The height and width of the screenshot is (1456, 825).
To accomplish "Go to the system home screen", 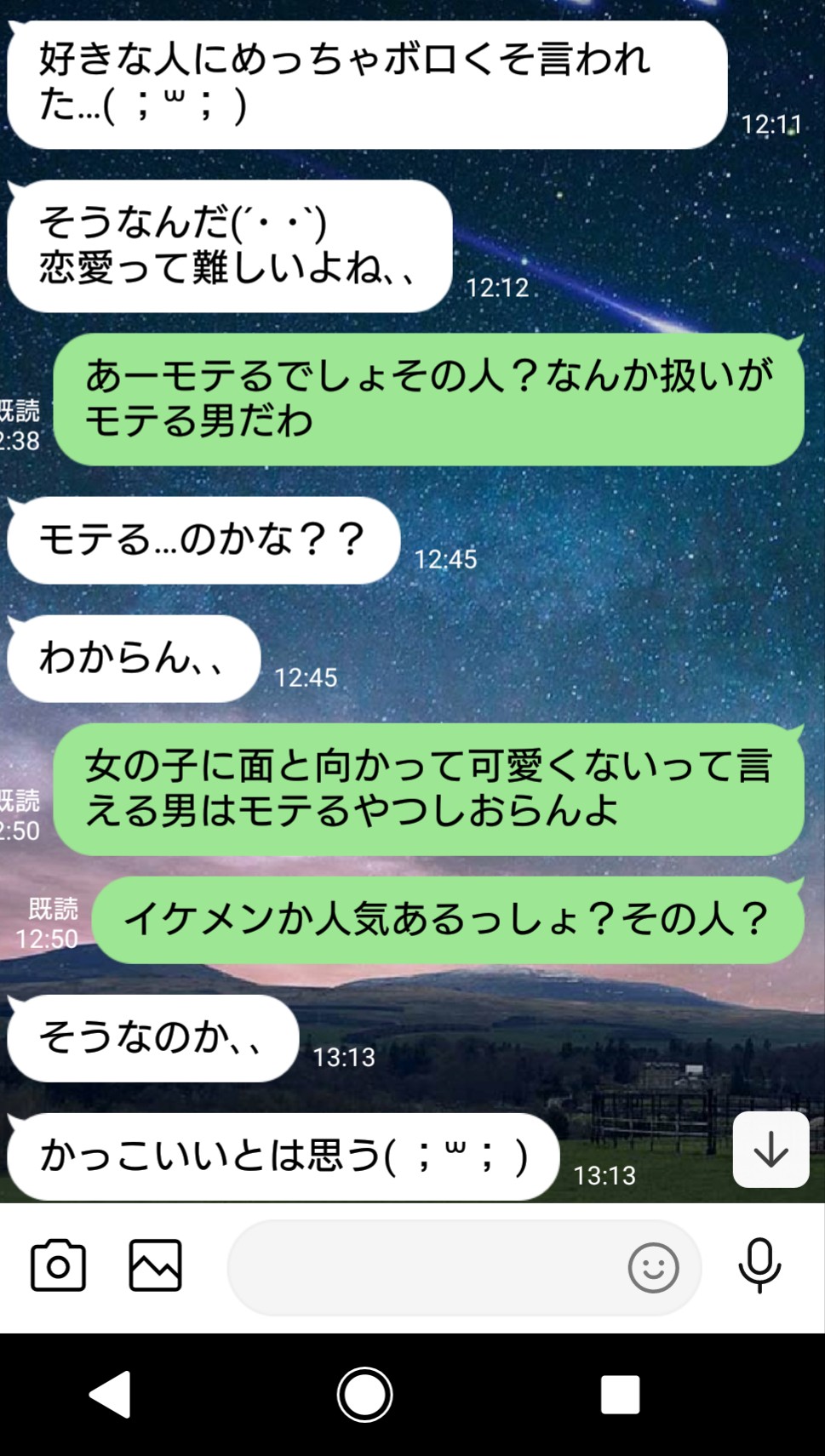I will click(x=364, y=1395).
